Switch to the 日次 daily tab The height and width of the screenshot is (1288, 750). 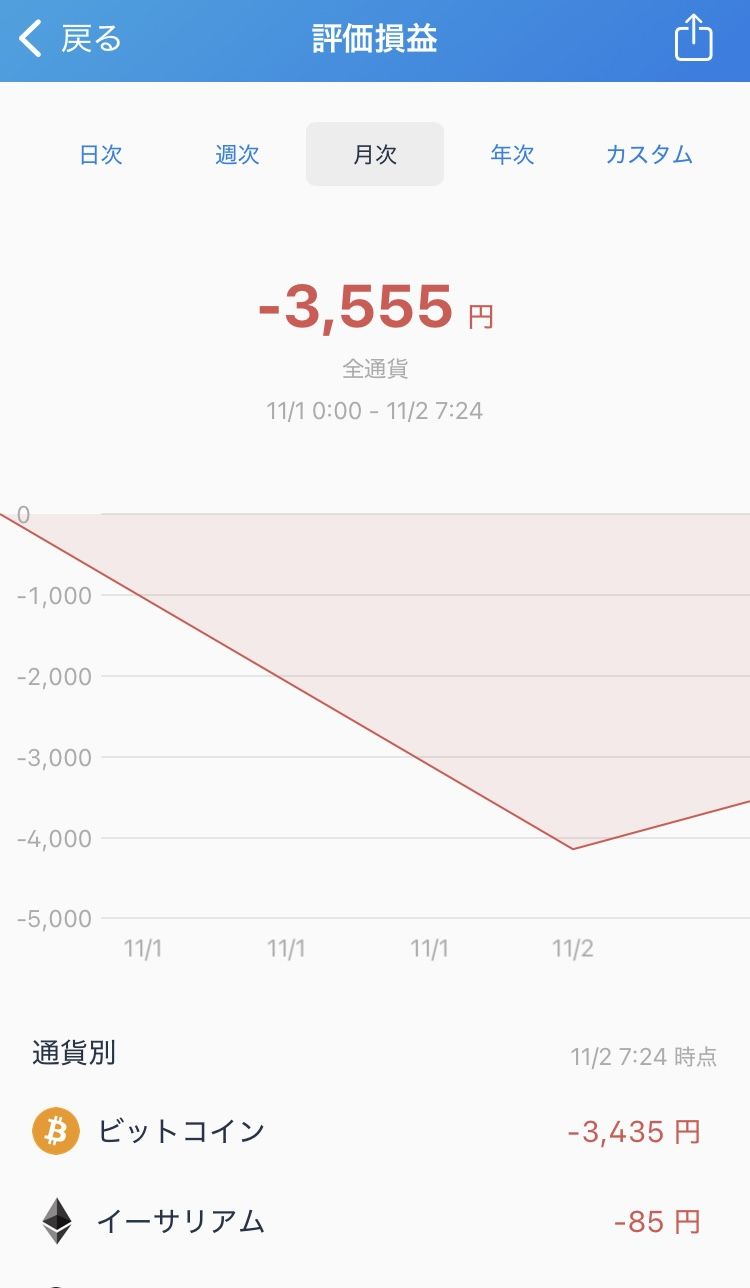(x=100, y=154)
